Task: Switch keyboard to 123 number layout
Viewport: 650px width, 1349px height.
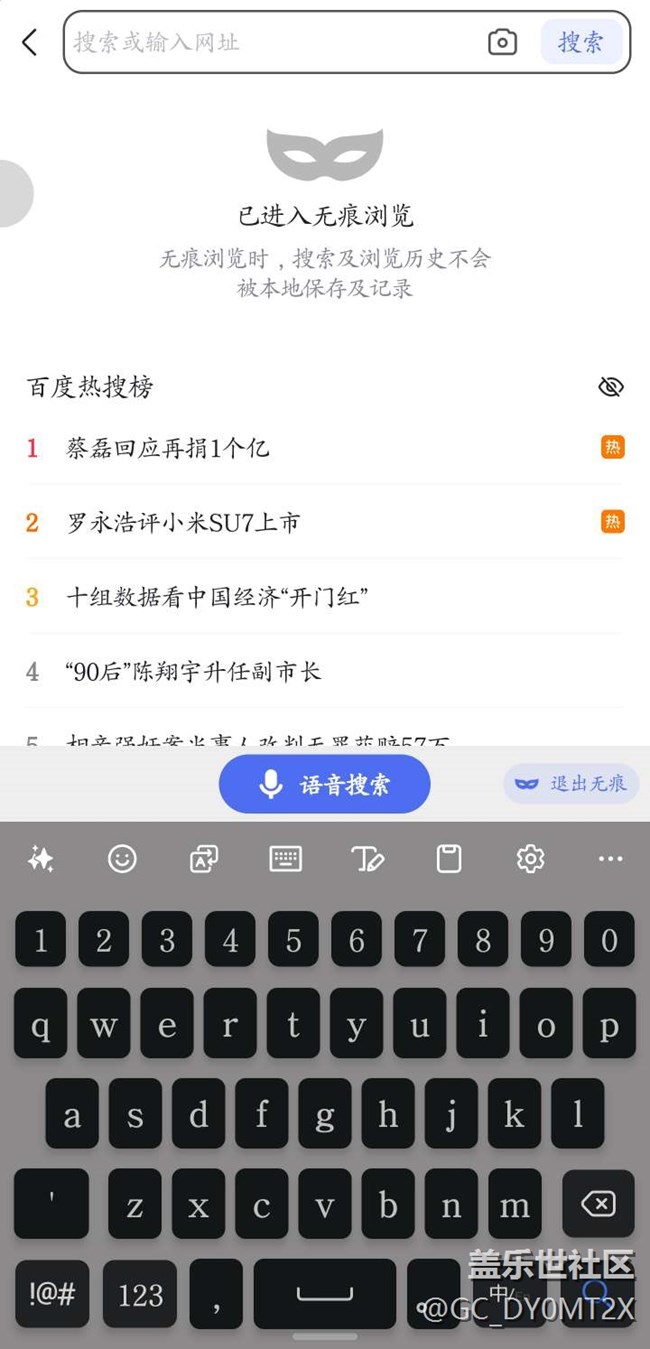Action: point(140,1294)
